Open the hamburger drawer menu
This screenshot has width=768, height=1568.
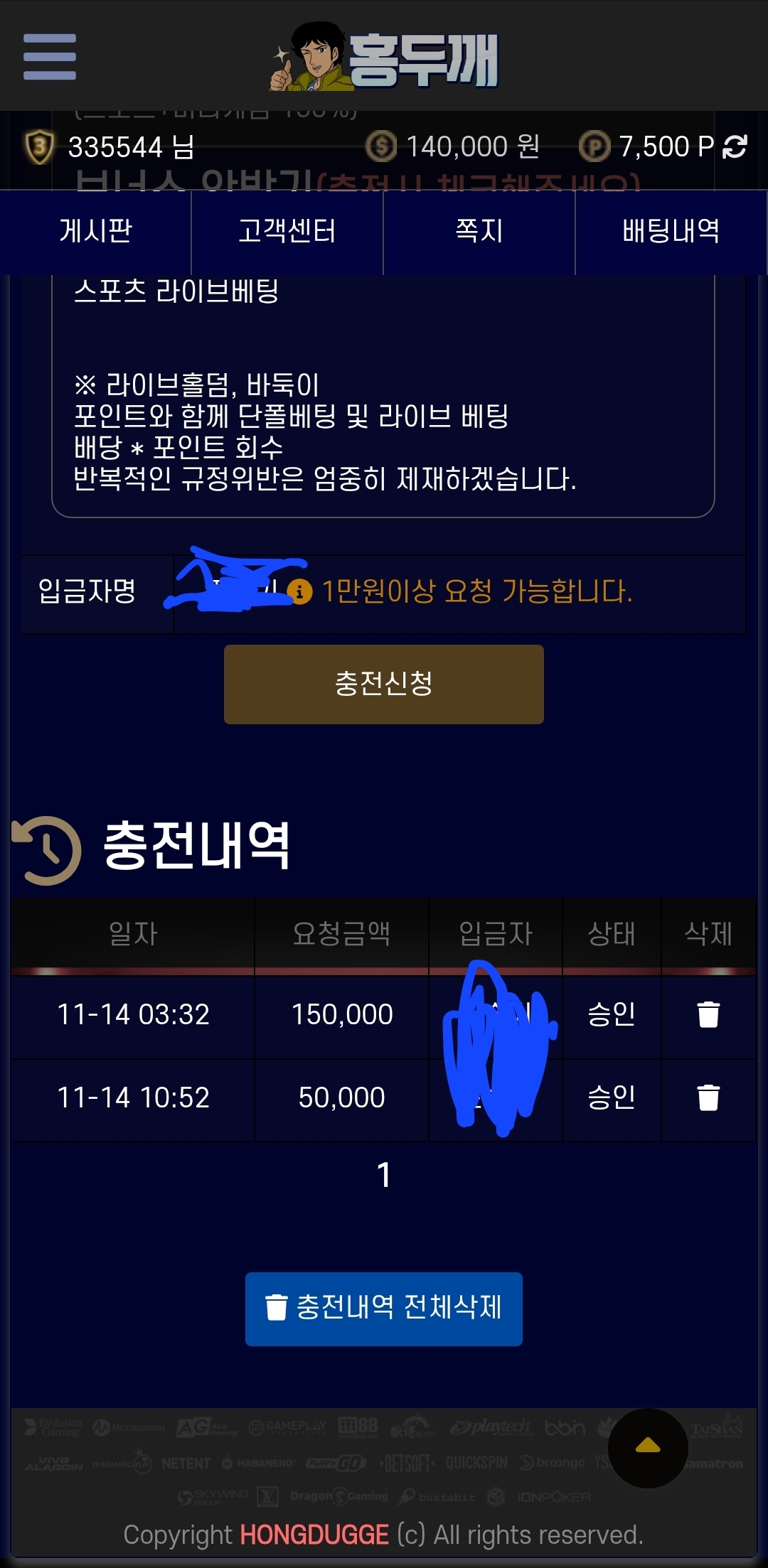[x=50, y=57]
